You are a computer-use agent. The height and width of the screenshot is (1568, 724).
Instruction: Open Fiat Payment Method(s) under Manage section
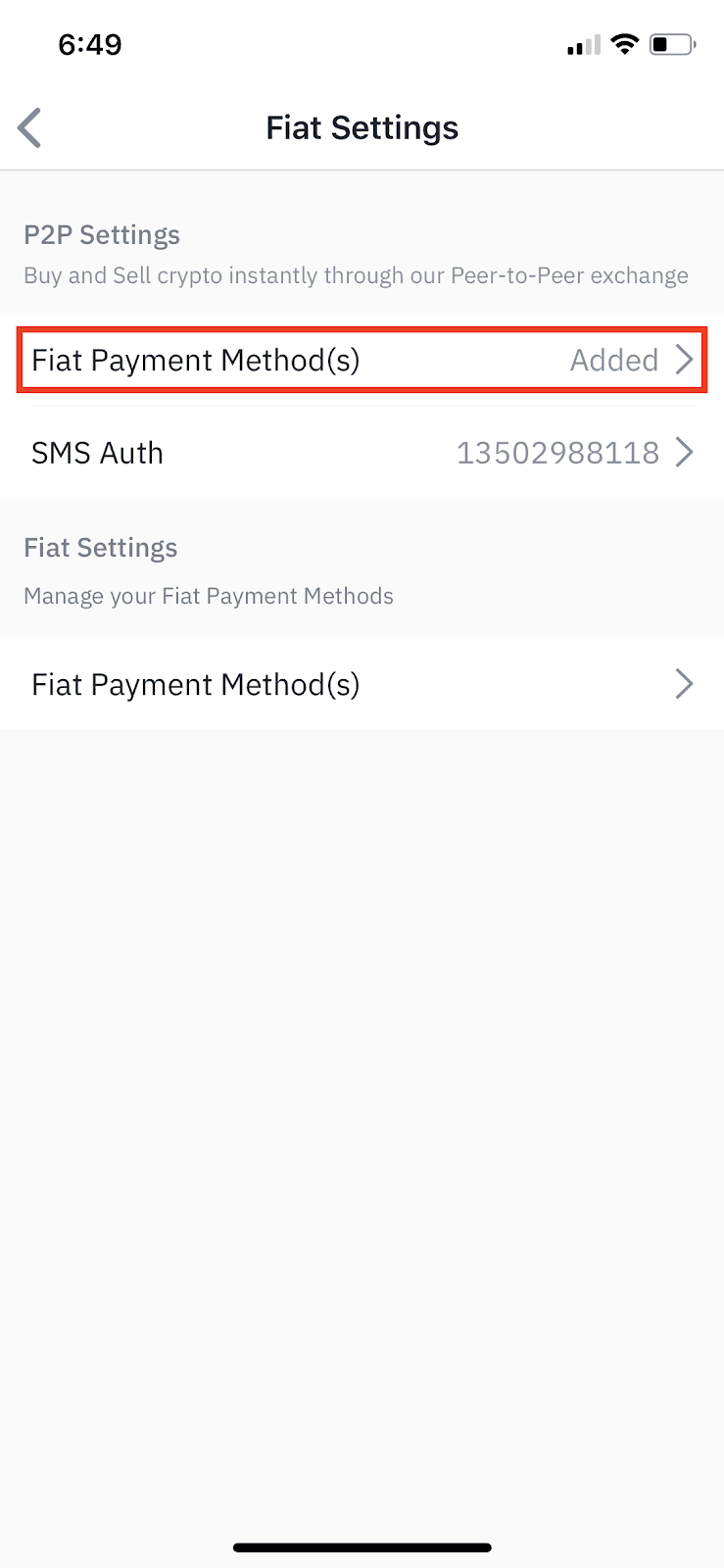362,684
